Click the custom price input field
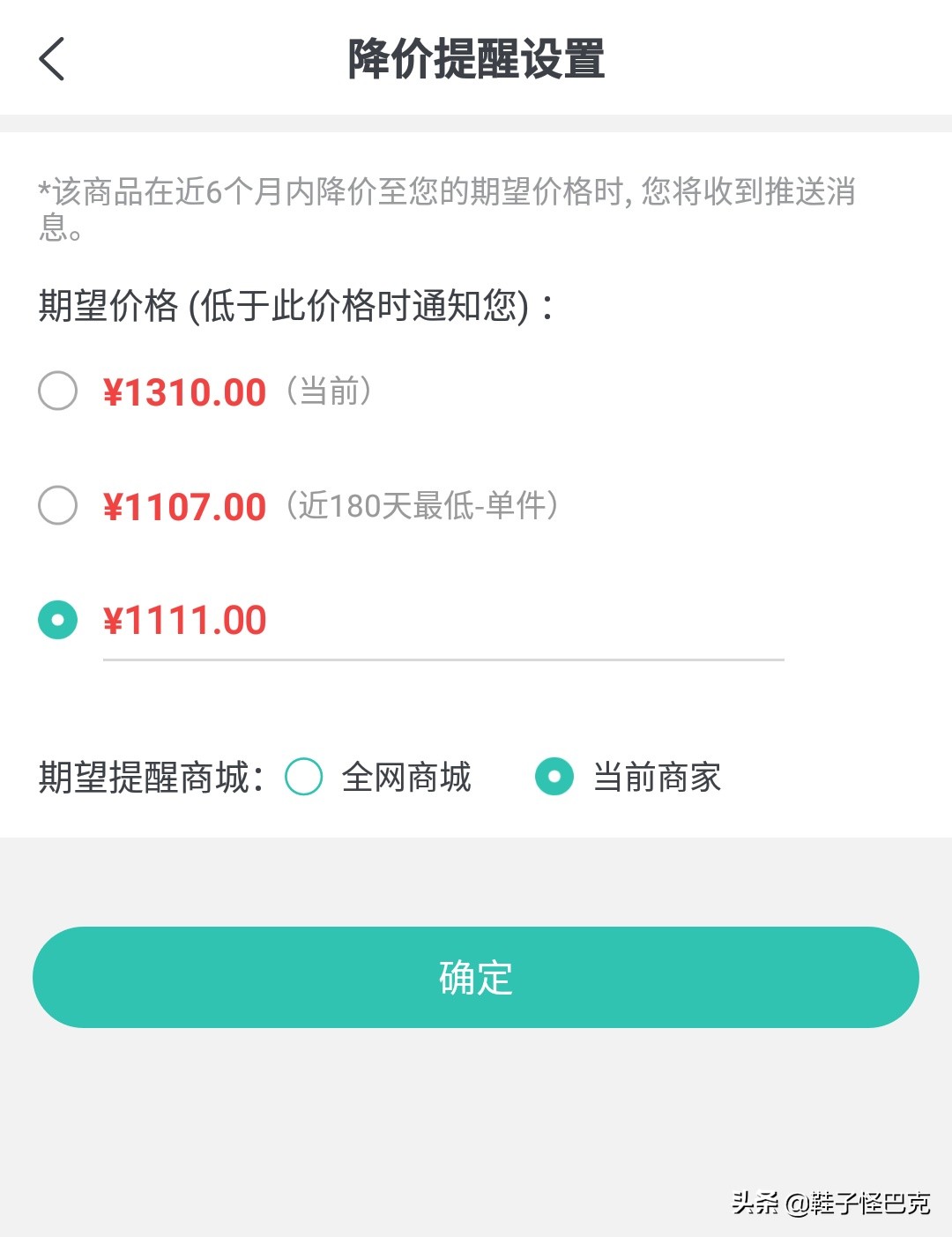Viewport: 952px width, 1237px height. pos(441,622)
